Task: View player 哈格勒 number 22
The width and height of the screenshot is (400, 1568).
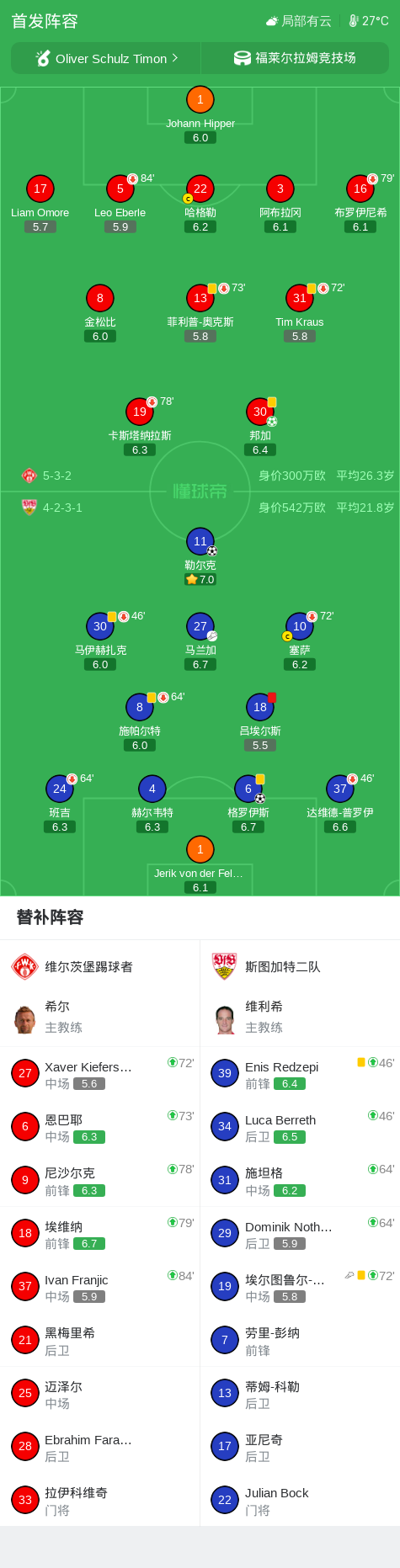Action: coord(200,205)
